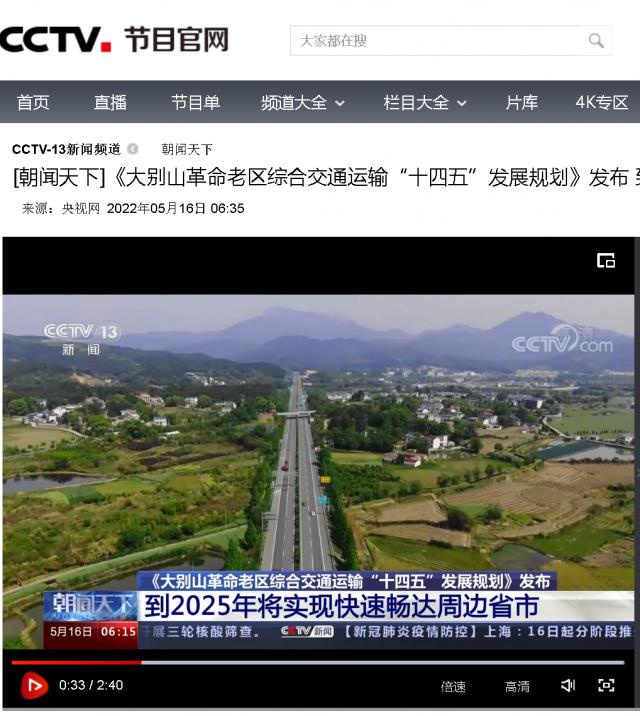Change playback speed with 倍速
640x716 pixels.
453,687
